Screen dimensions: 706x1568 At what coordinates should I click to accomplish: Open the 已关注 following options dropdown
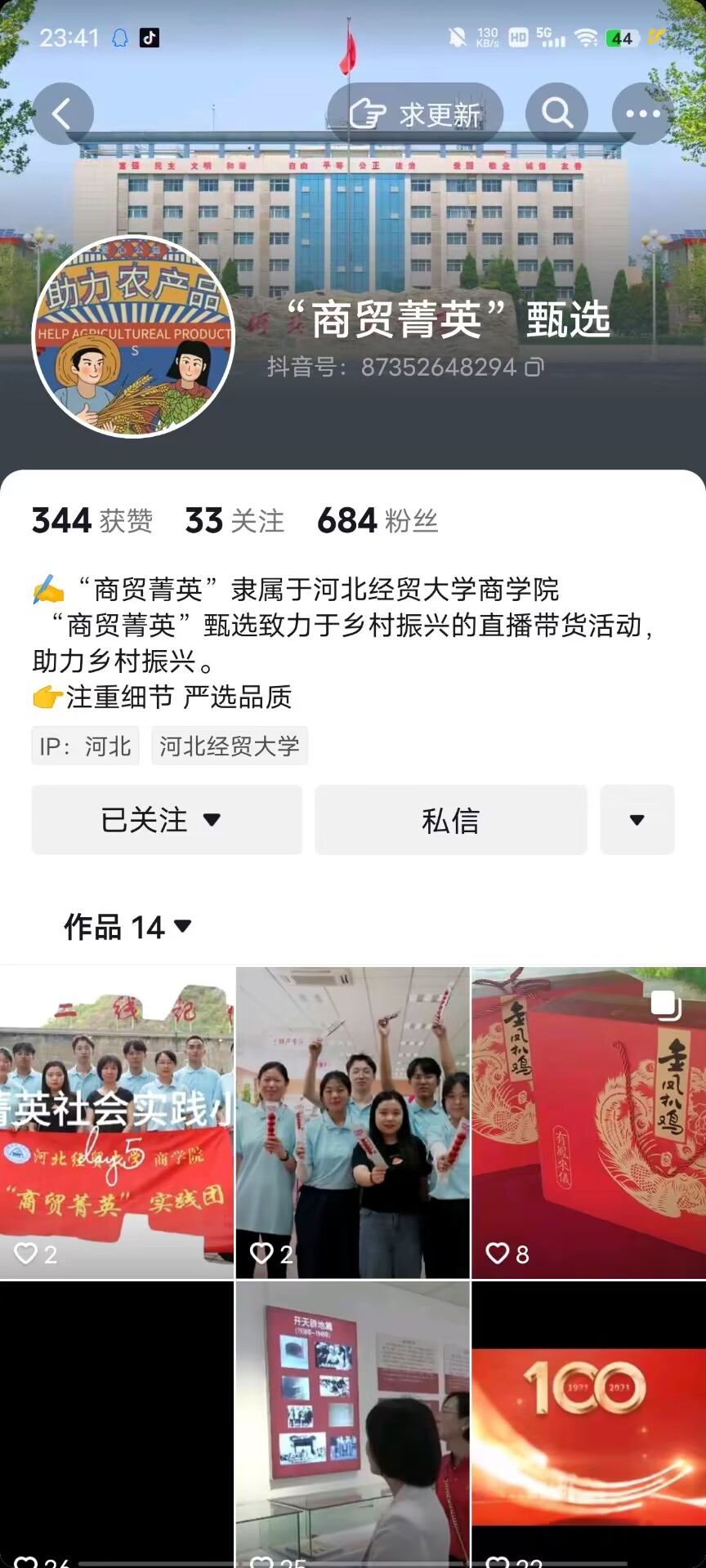click(x=167, y=820)
